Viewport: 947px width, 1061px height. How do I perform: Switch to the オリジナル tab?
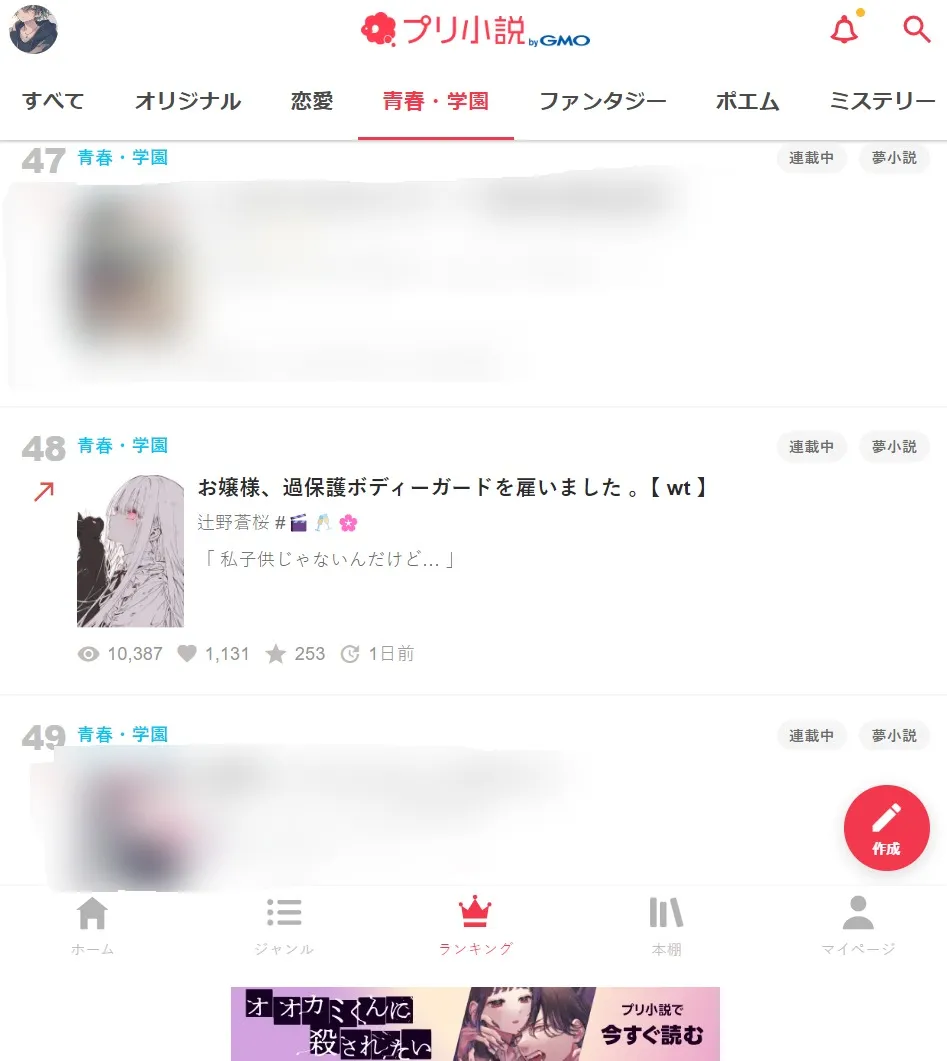tap(187, 101)
